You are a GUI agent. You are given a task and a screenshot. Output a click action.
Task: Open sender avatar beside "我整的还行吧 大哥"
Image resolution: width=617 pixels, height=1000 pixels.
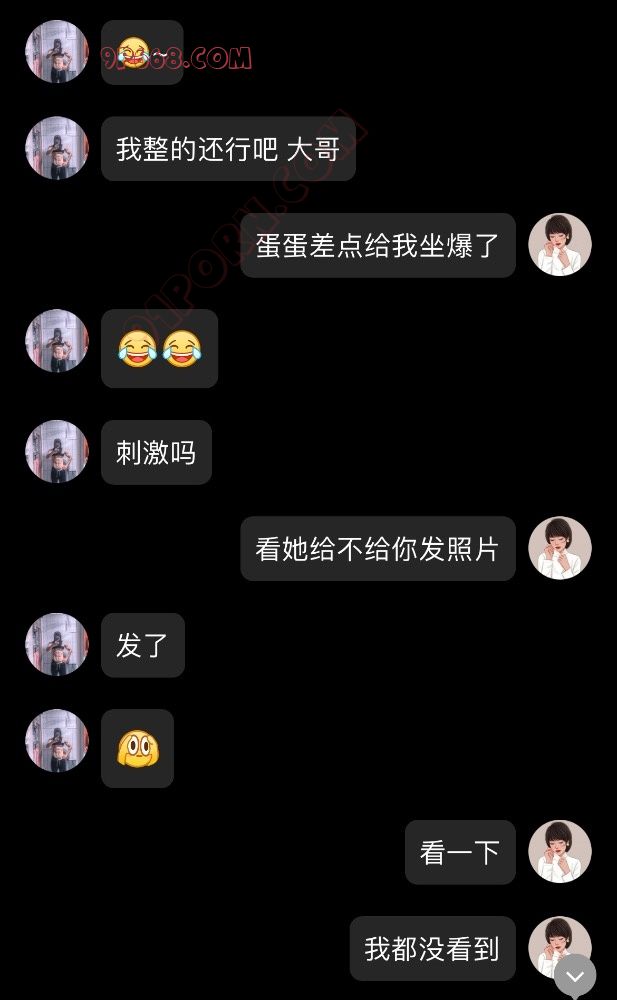pos(57,148)
